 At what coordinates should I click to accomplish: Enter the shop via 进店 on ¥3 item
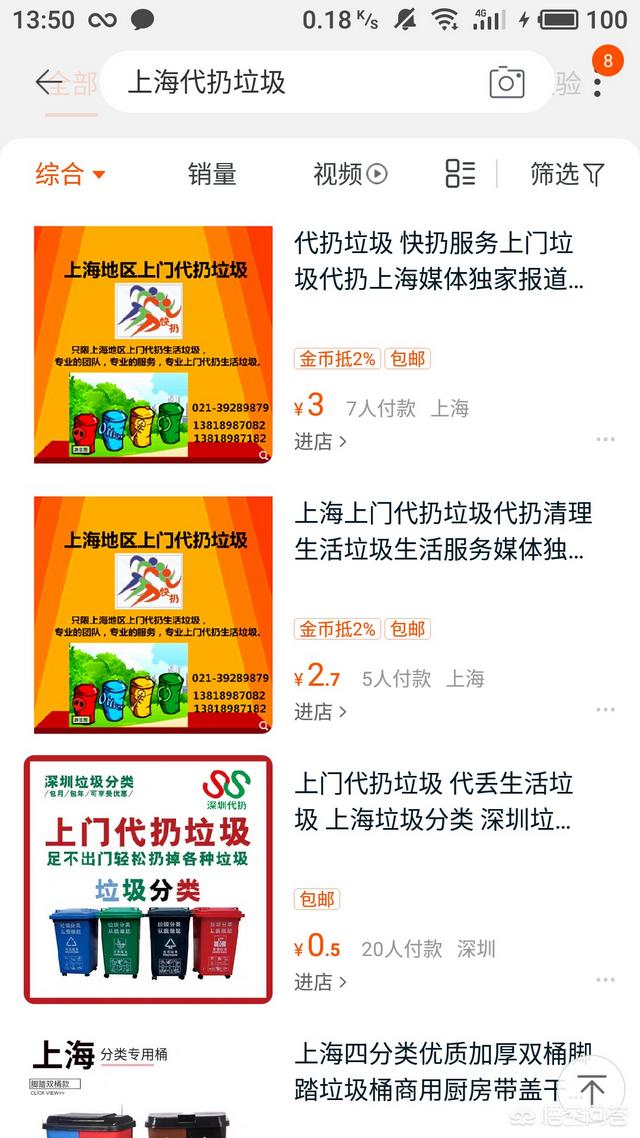click(320, 441)
